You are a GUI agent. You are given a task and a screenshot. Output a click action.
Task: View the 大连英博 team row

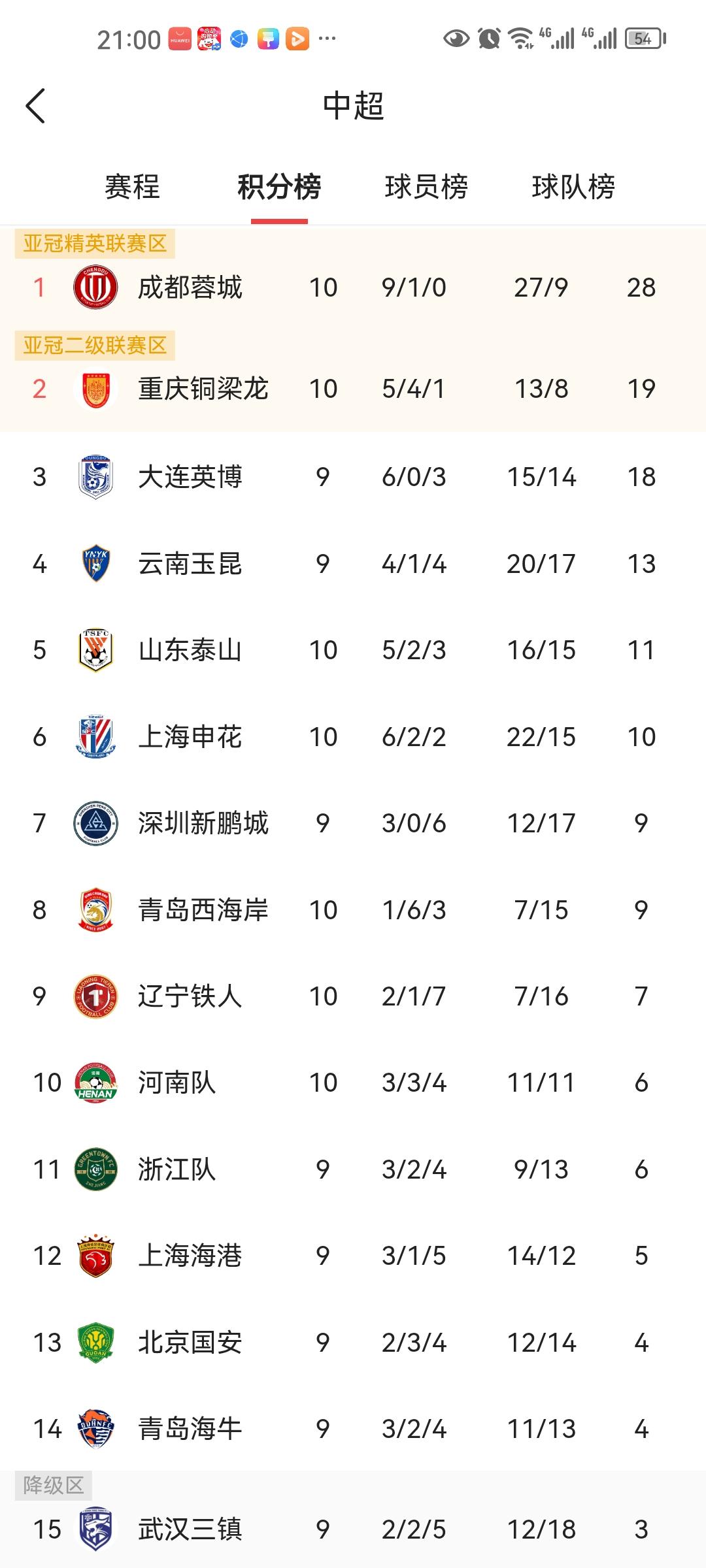(353, 477)
